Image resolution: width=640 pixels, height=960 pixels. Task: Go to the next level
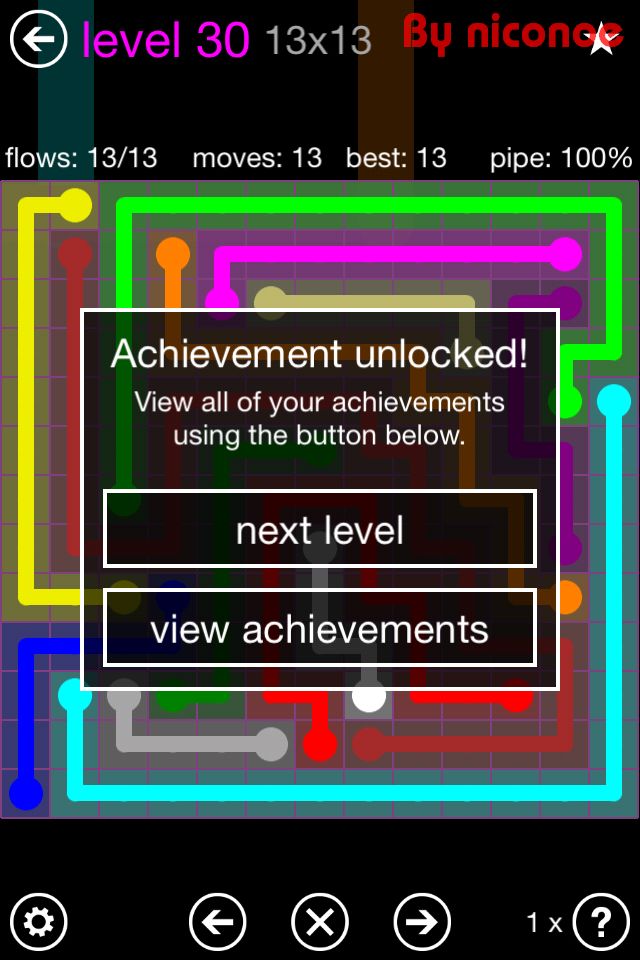[320, 529]
